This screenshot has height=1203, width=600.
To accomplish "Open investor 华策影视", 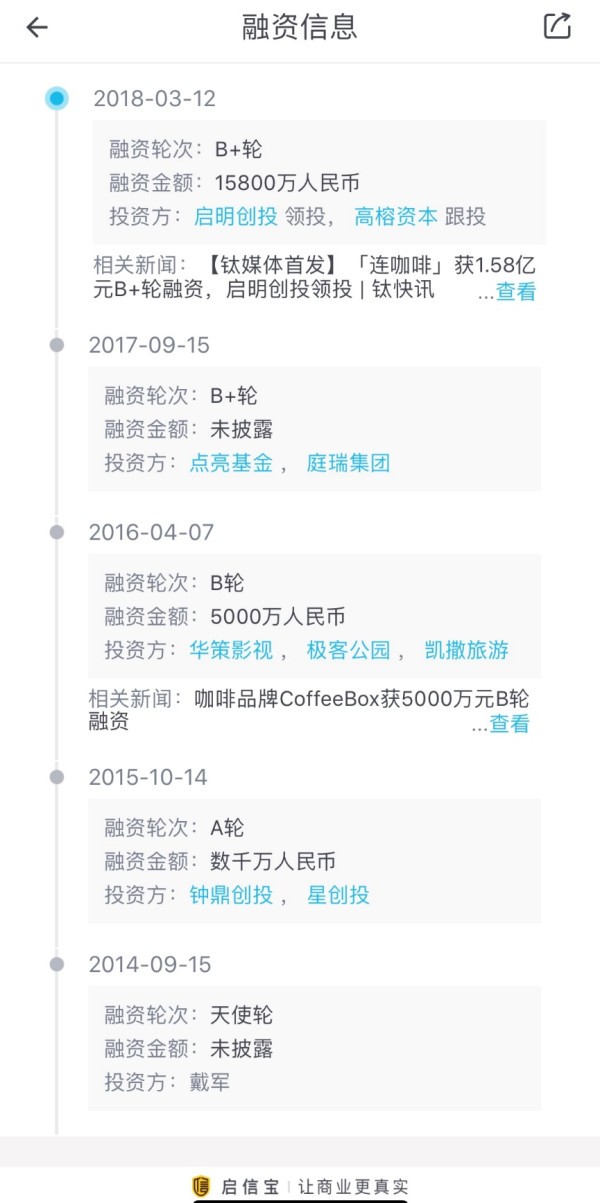I will (231, 650).
